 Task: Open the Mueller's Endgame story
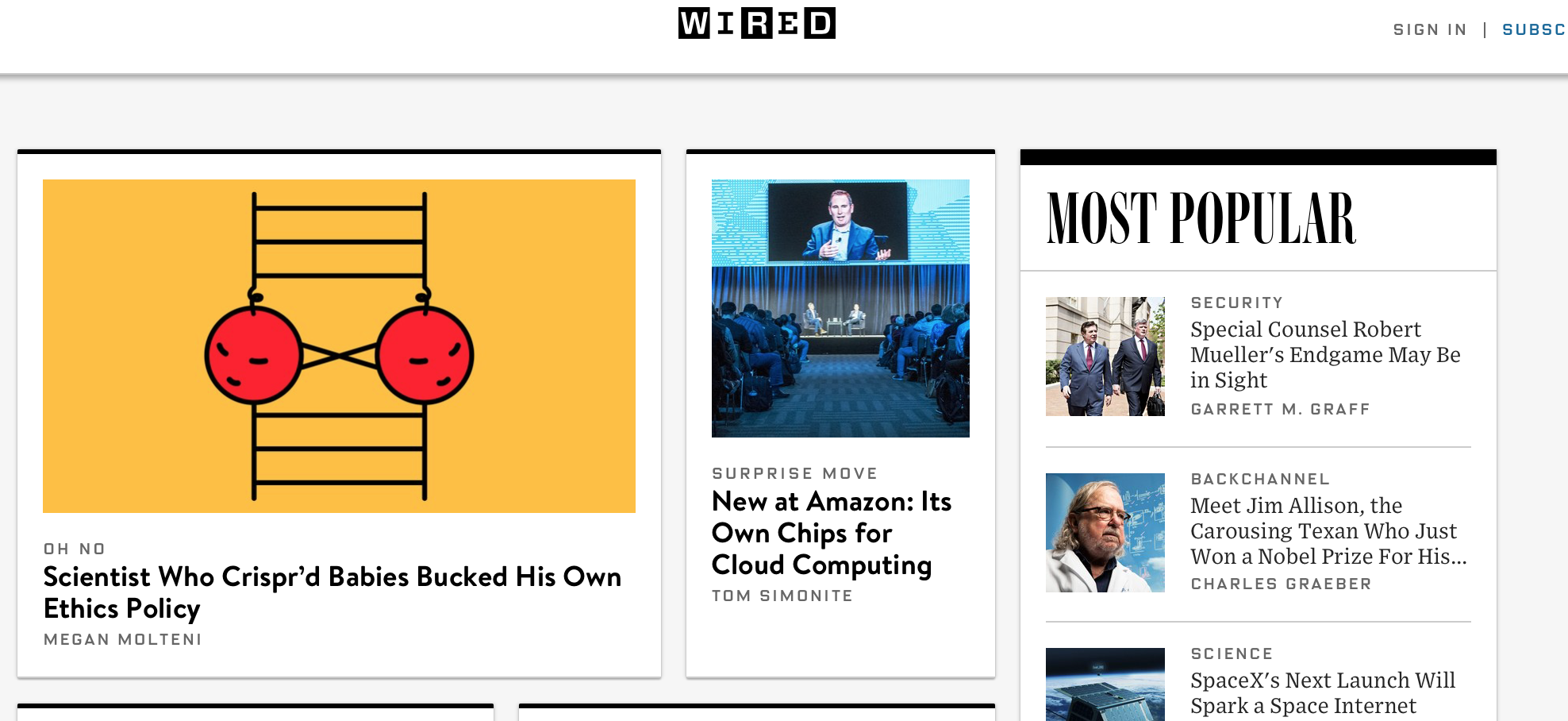coord(1324,354)
